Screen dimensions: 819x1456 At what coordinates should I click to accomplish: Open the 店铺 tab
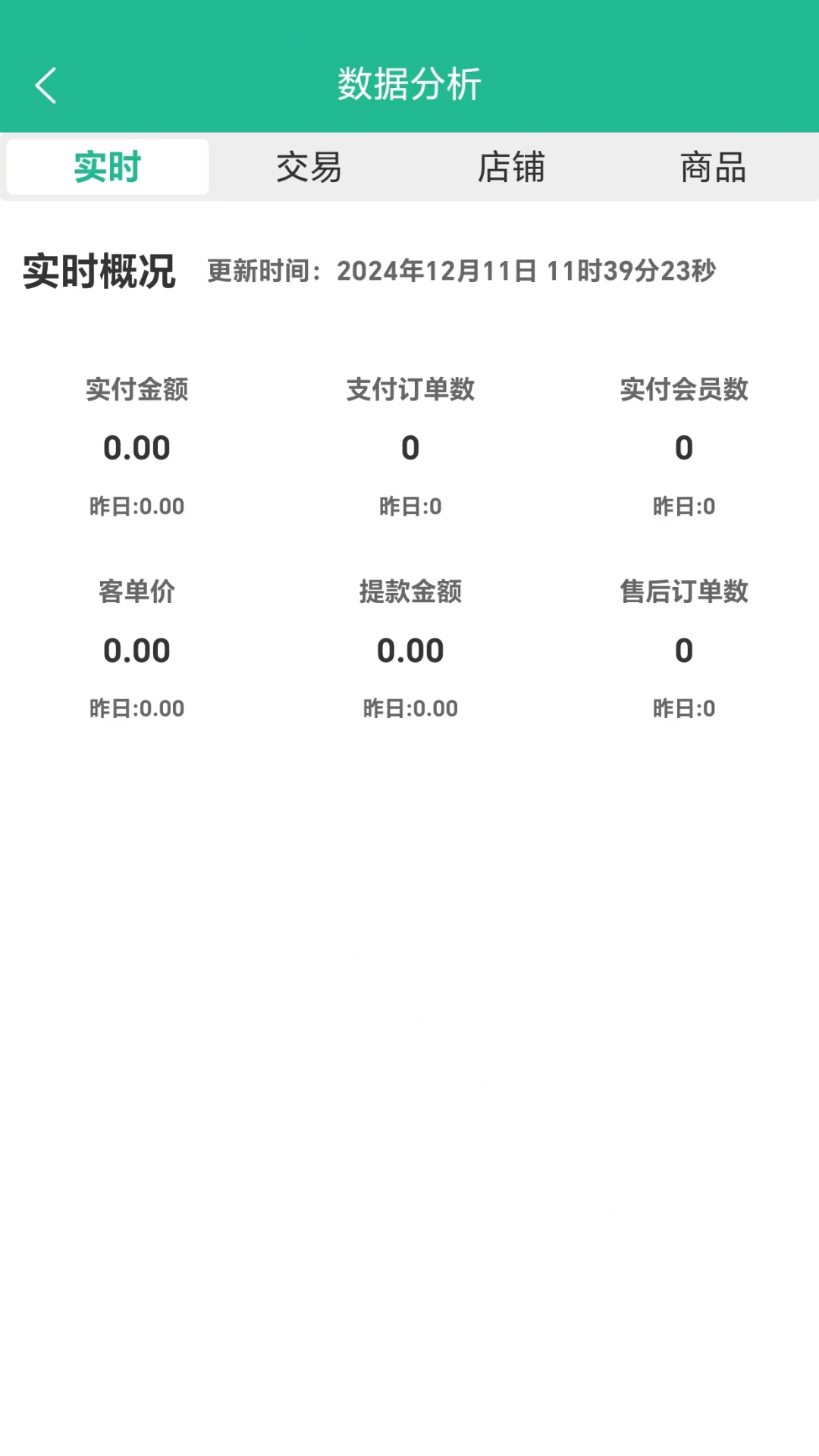click(511, 167)
